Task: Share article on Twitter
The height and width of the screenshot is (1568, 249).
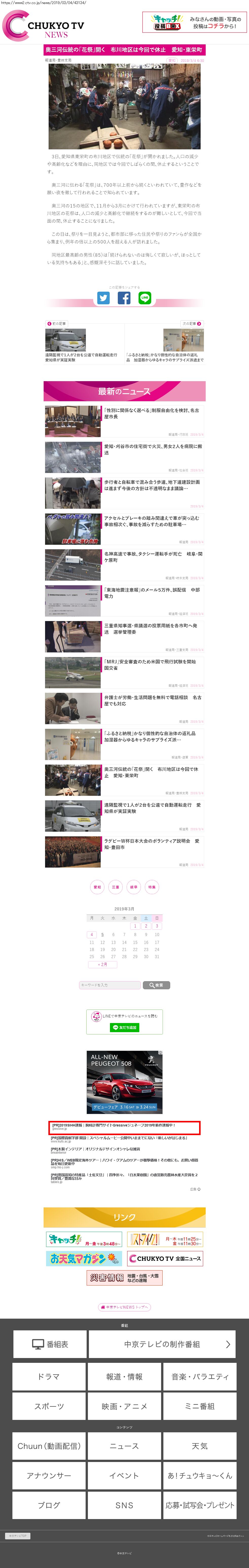Action: point(104,298)
